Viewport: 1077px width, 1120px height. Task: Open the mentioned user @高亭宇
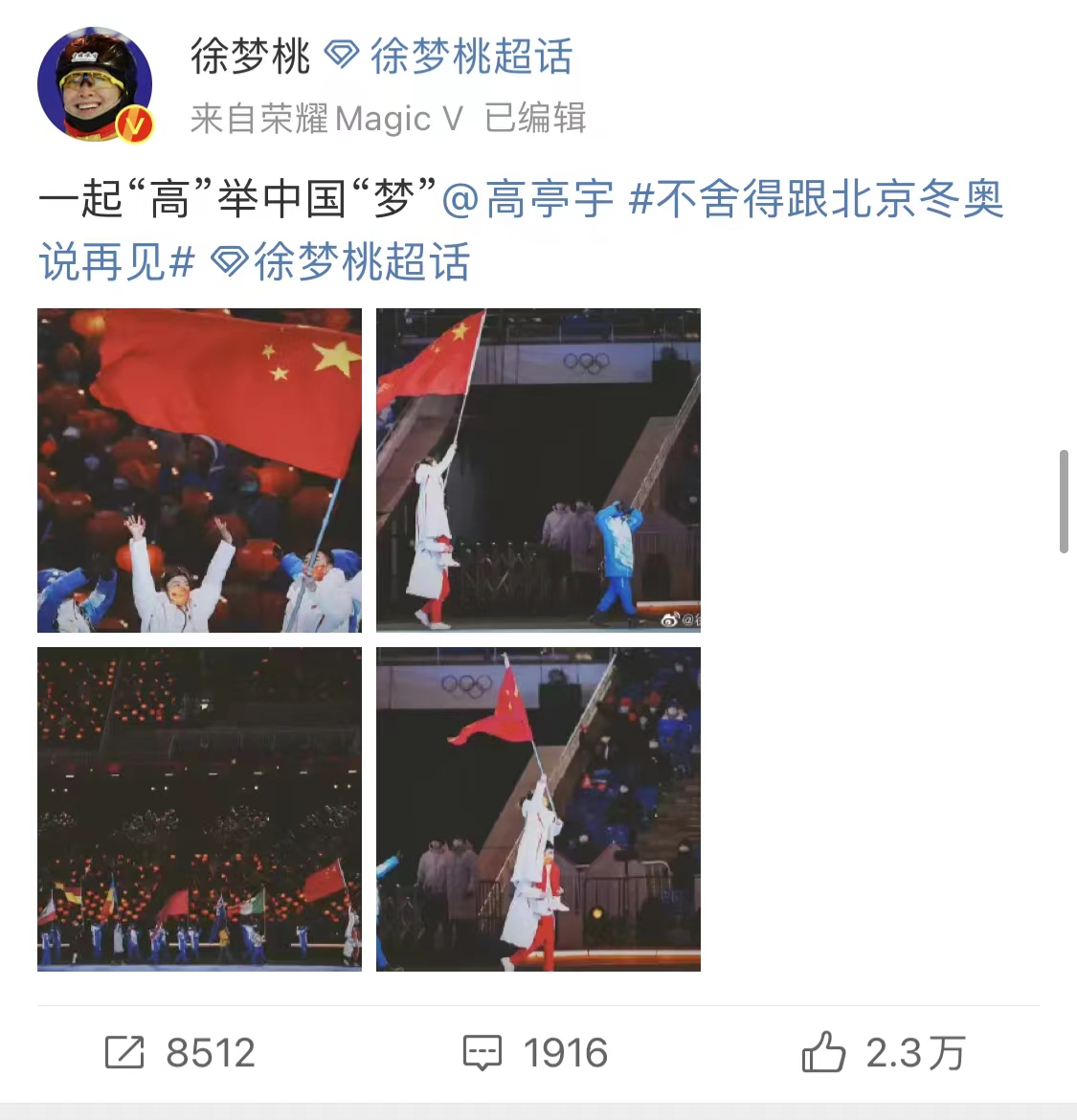click(528, 199)
